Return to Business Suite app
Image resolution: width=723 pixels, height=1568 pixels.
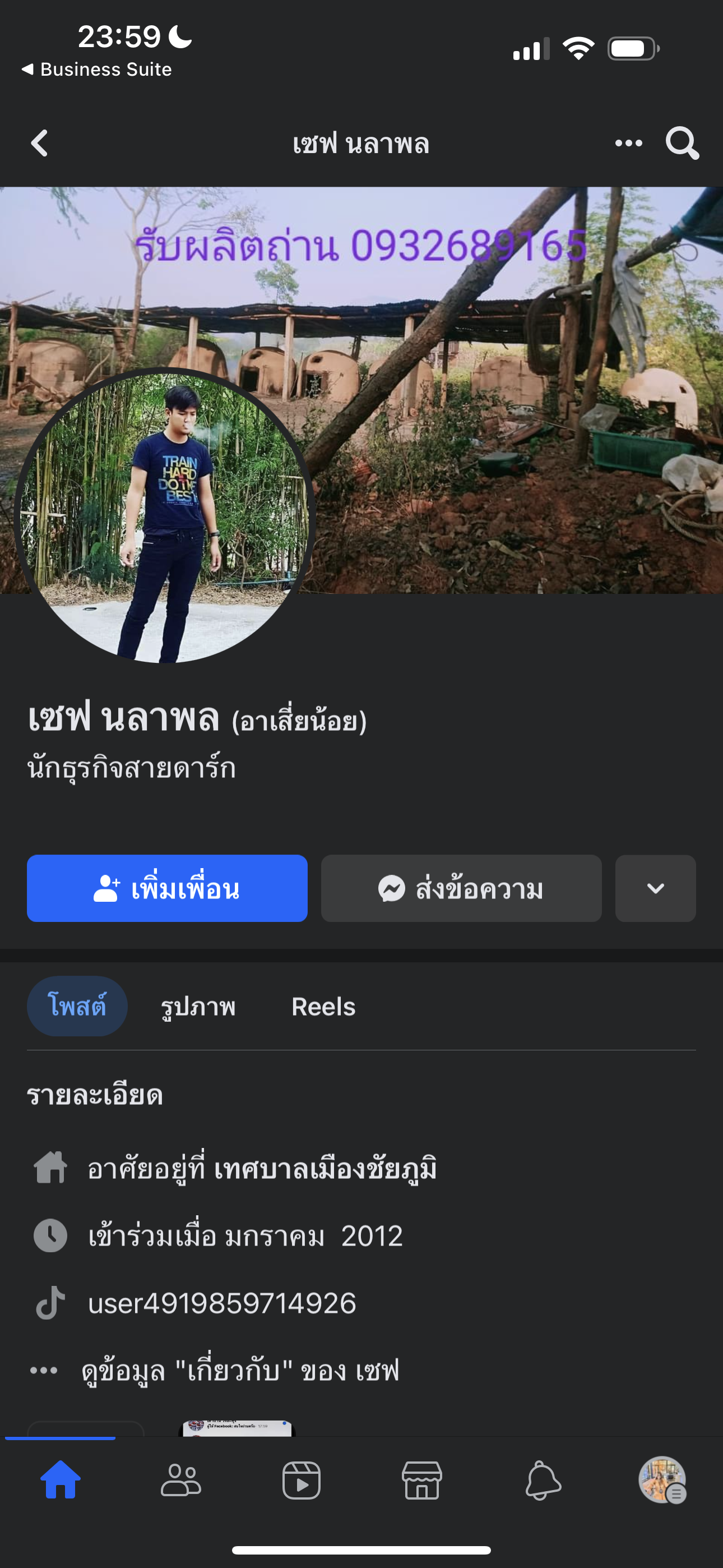(98, 70)
